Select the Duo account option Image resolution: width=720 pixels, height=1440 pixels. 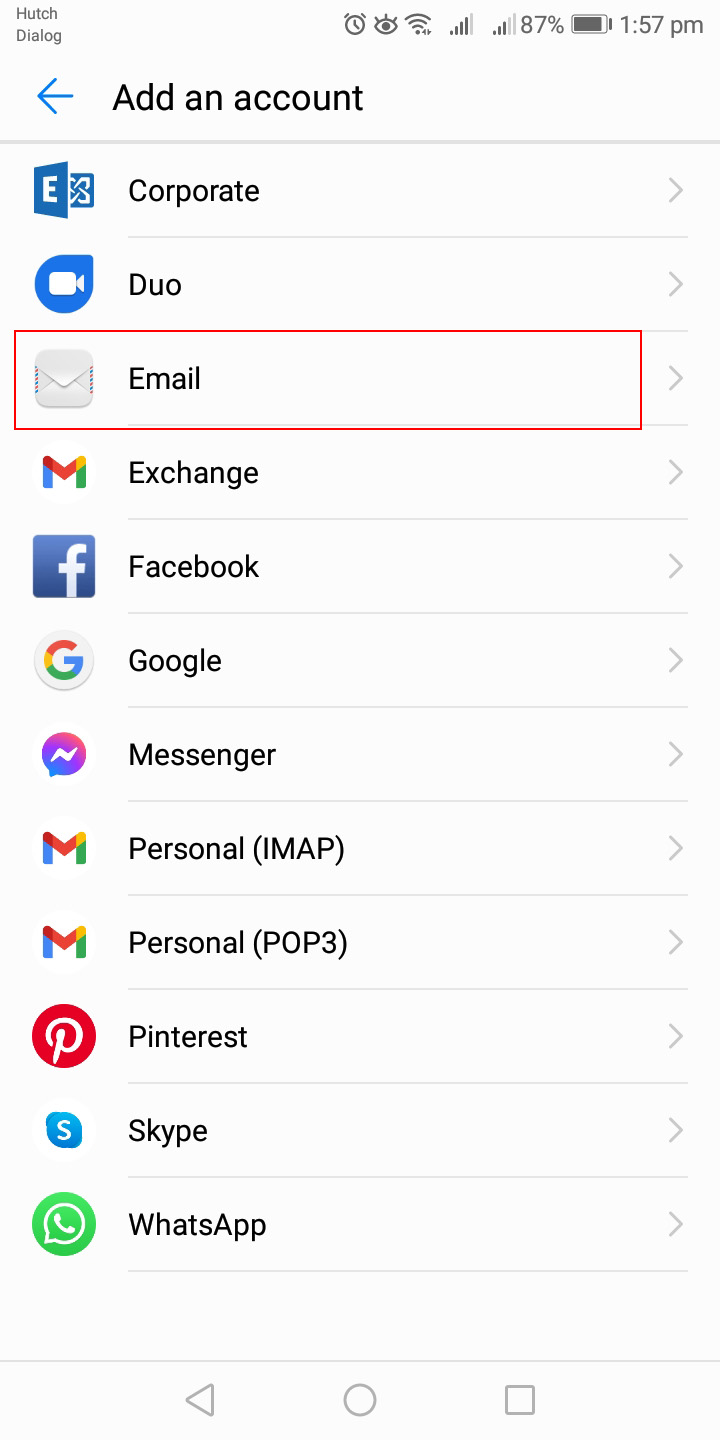point(360,285)
